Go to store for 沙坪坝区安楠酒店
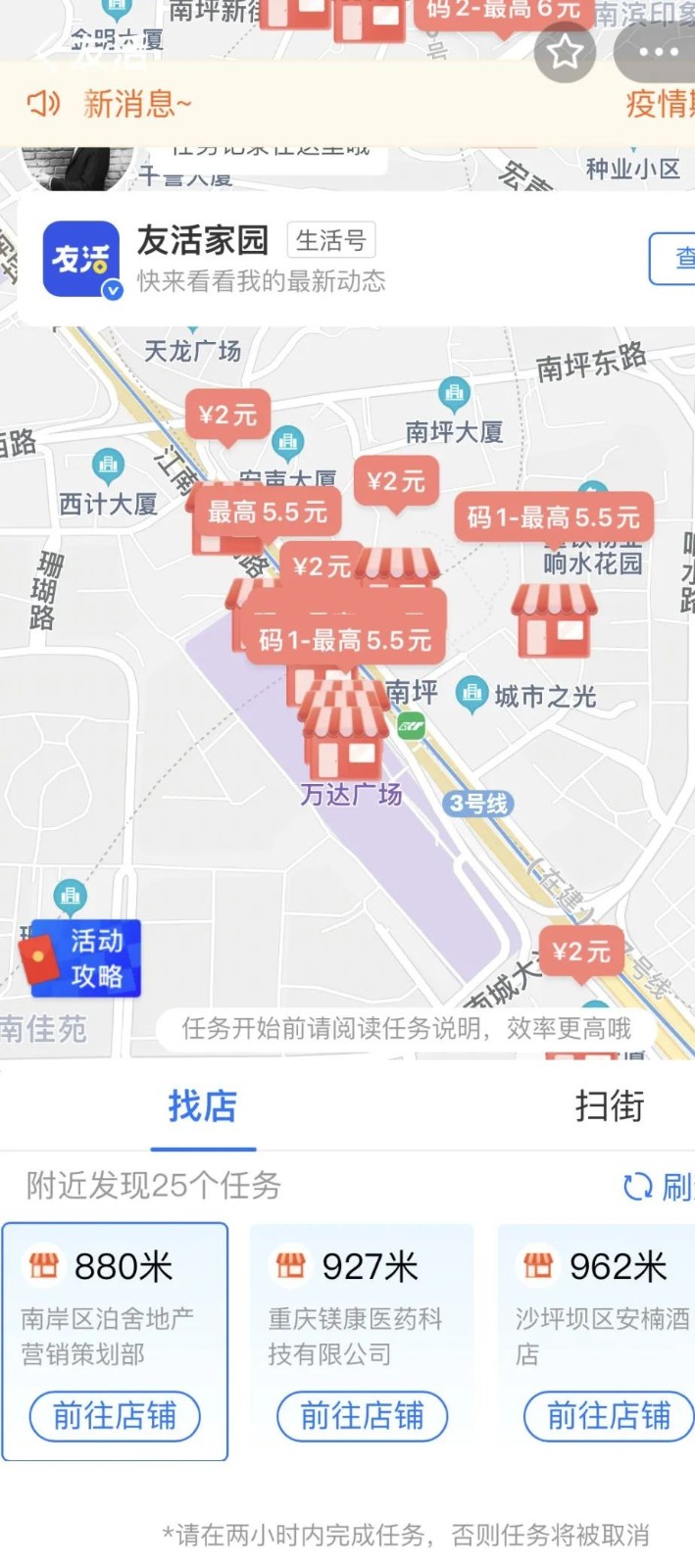Viewport: 695px width, 1568px height. tap(609, 1416)
